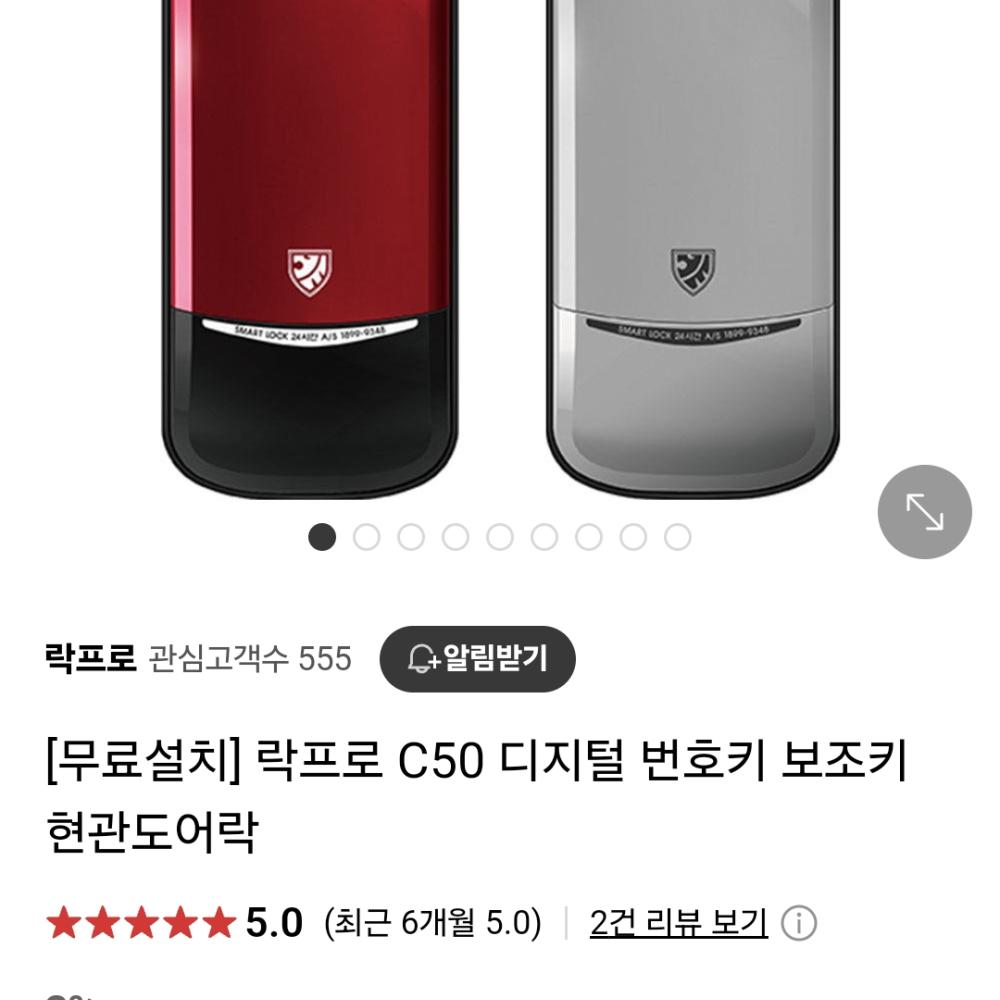This screenshot has height=1000, width=1000.
Task: Show rating info via the circled i icon
Action: [799, 923]
